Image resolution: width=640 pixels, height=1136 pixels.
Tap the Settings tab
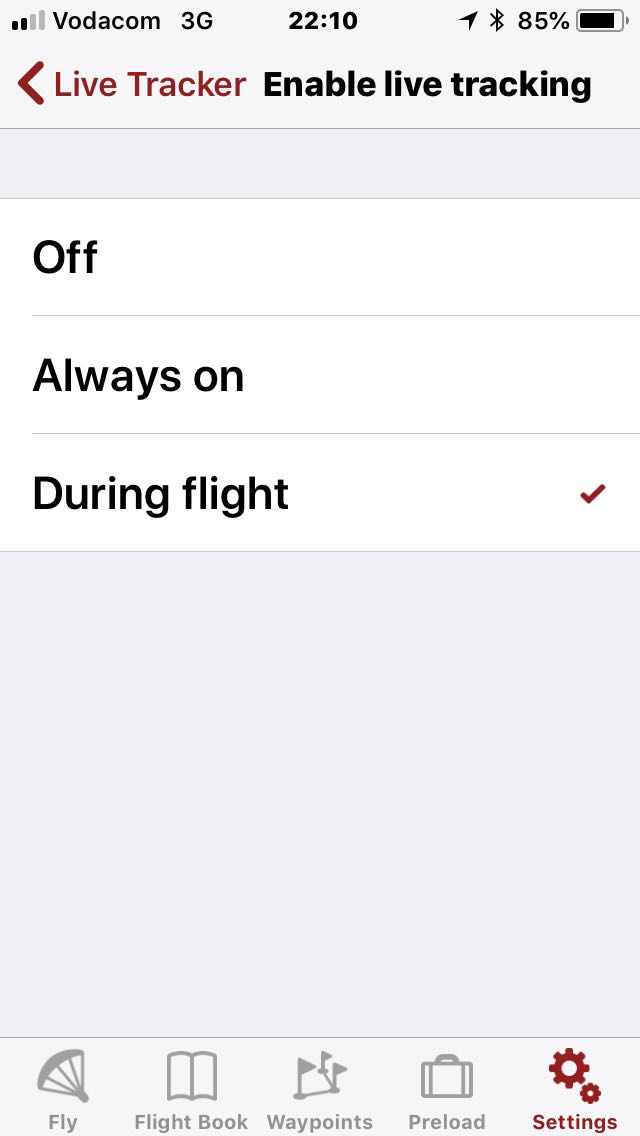(x=574, y=1089)
